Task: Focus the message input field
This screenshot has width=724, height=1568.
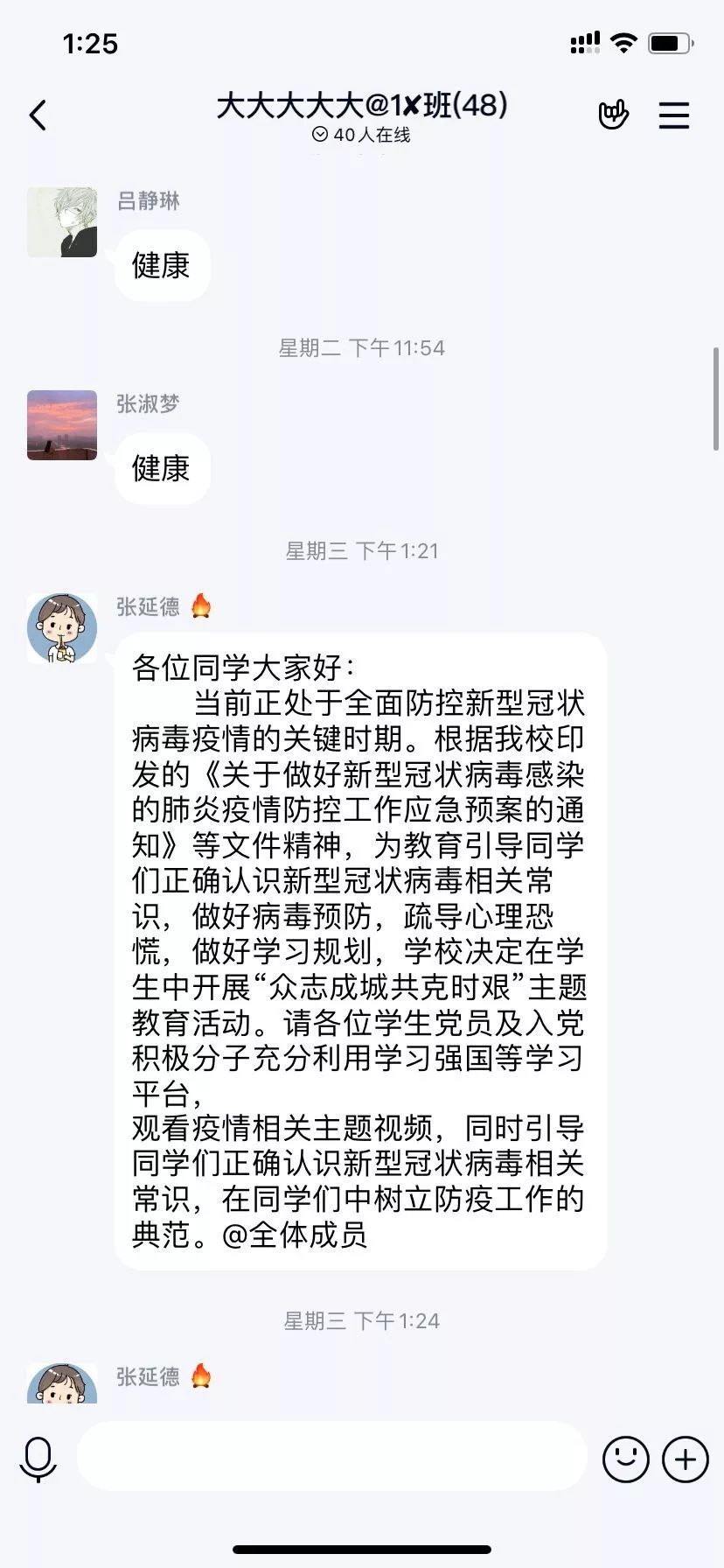Action: pos(331,1456)
